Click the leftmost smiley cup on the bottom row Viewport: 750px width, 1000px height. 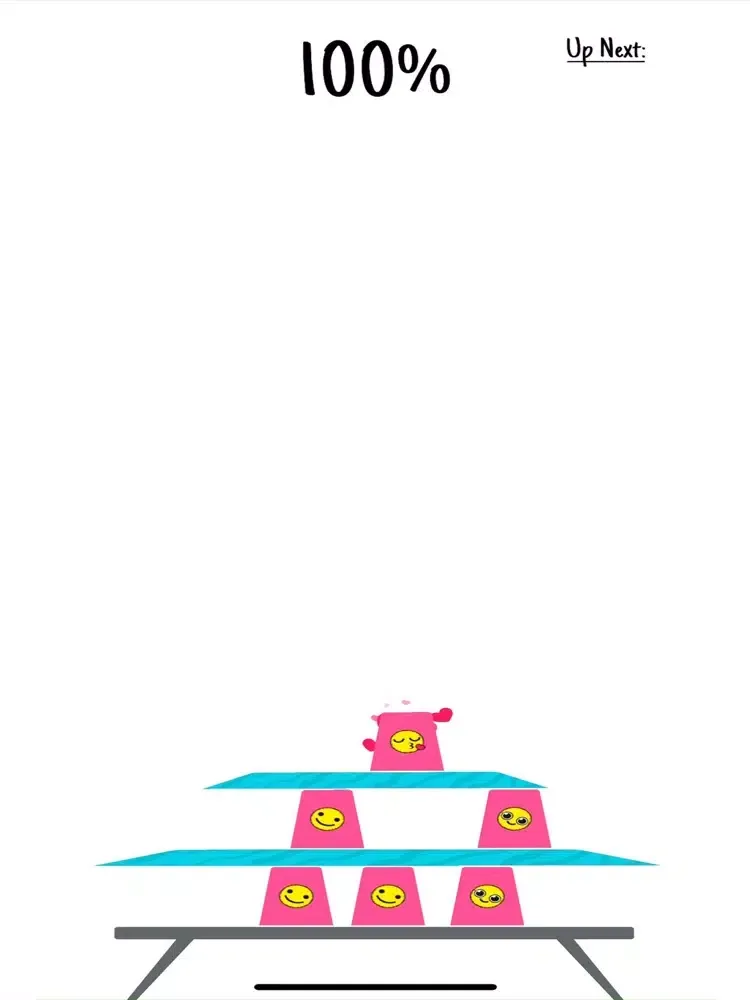(x=297, y=893)
